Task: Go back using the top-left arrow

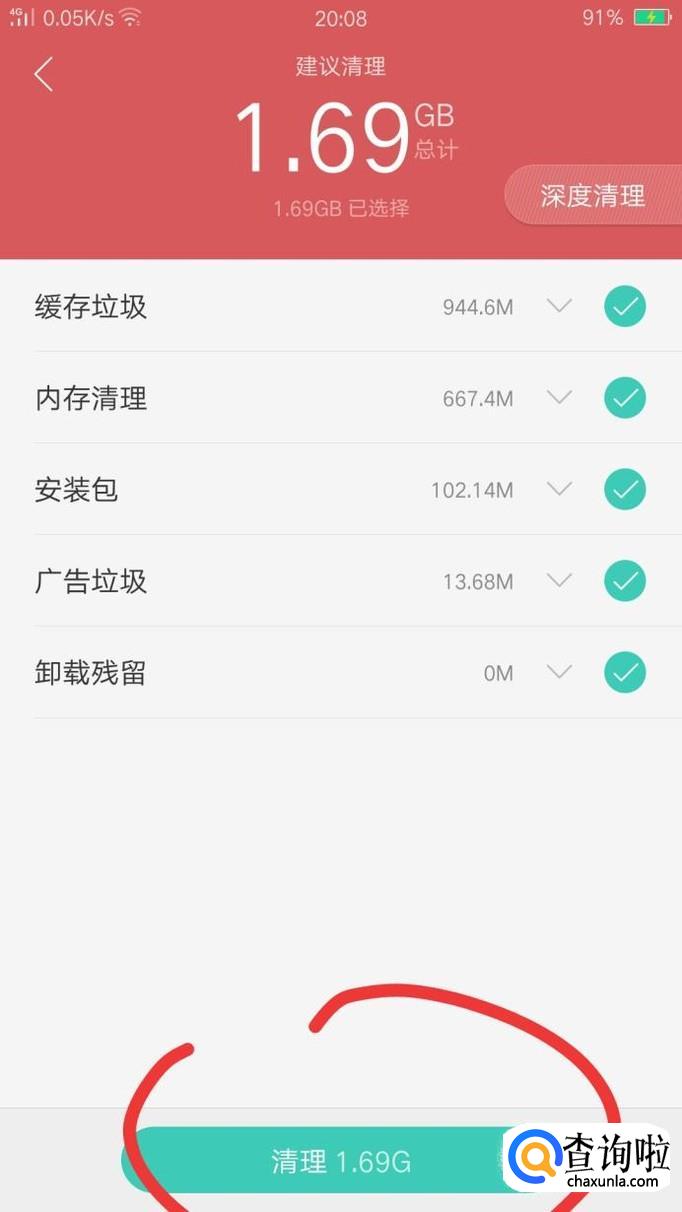Action: (x=43, y=74)
